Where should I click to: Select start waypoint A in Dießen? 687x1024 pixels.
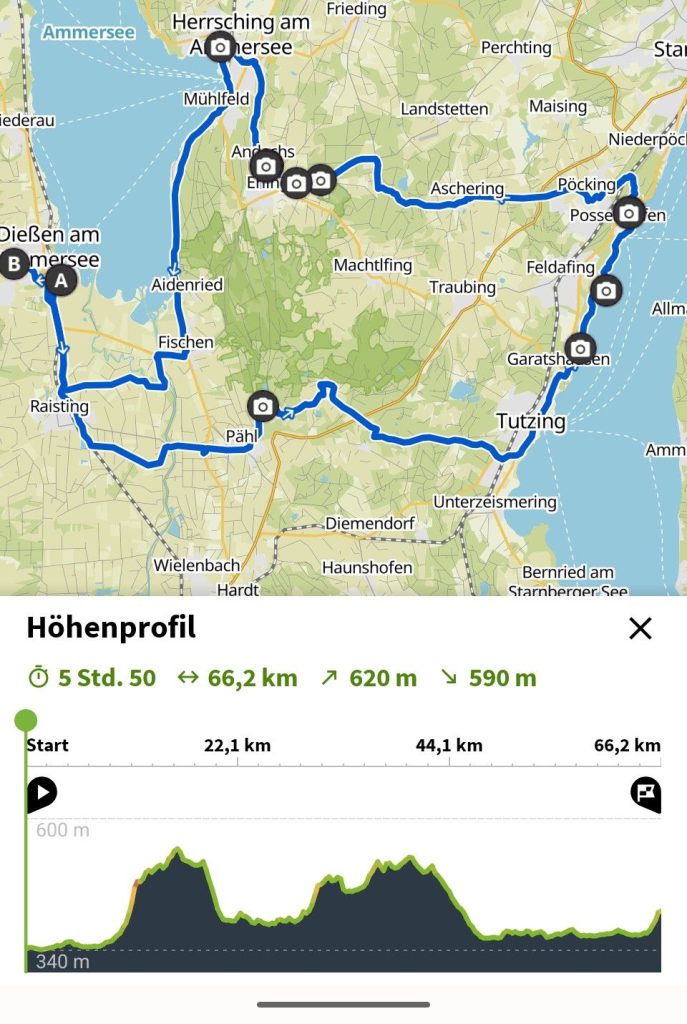61,281
